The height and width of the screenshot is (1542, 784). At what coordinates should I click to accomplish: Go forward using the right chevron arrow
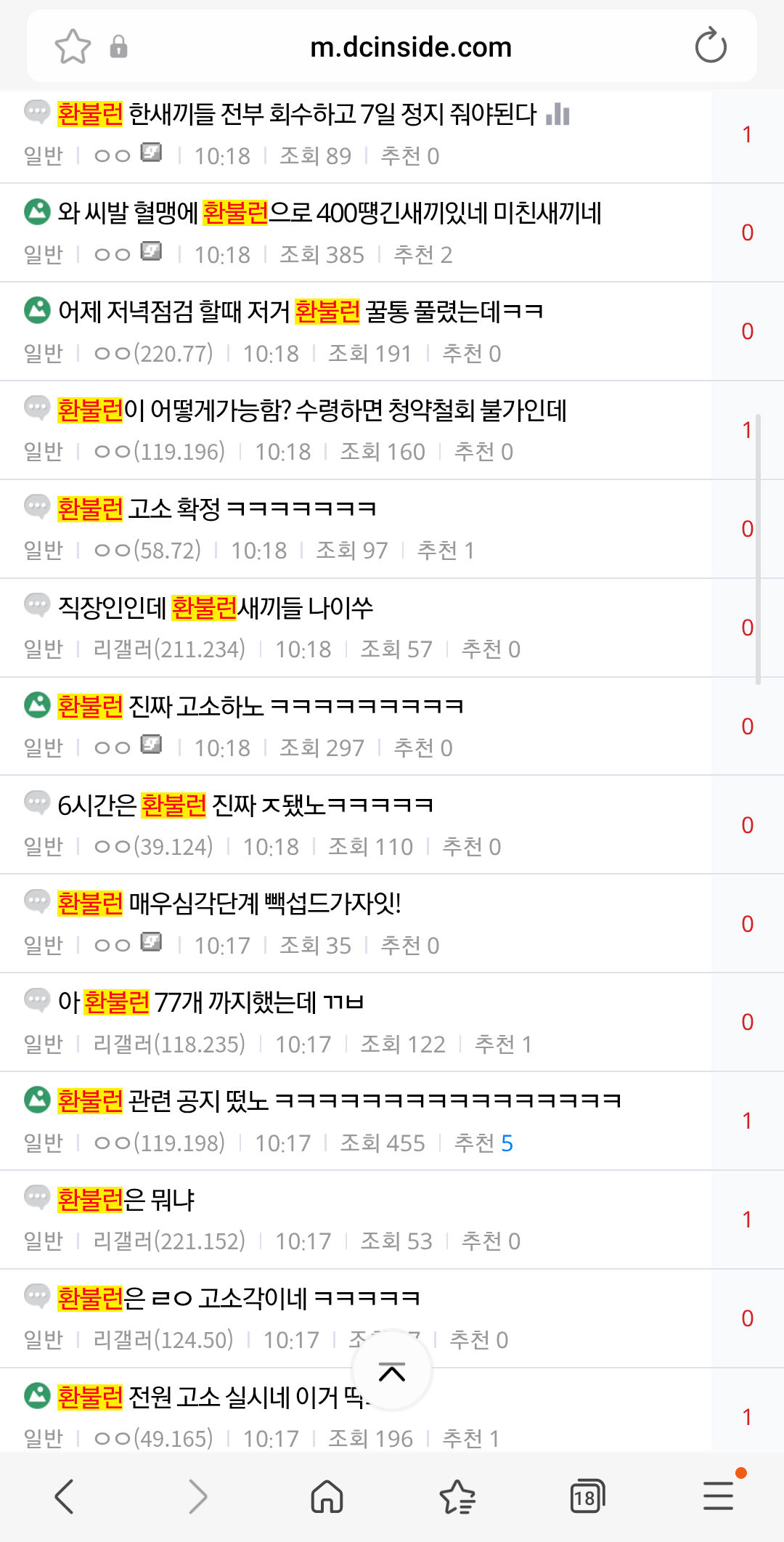click(x=197, y=1497)
